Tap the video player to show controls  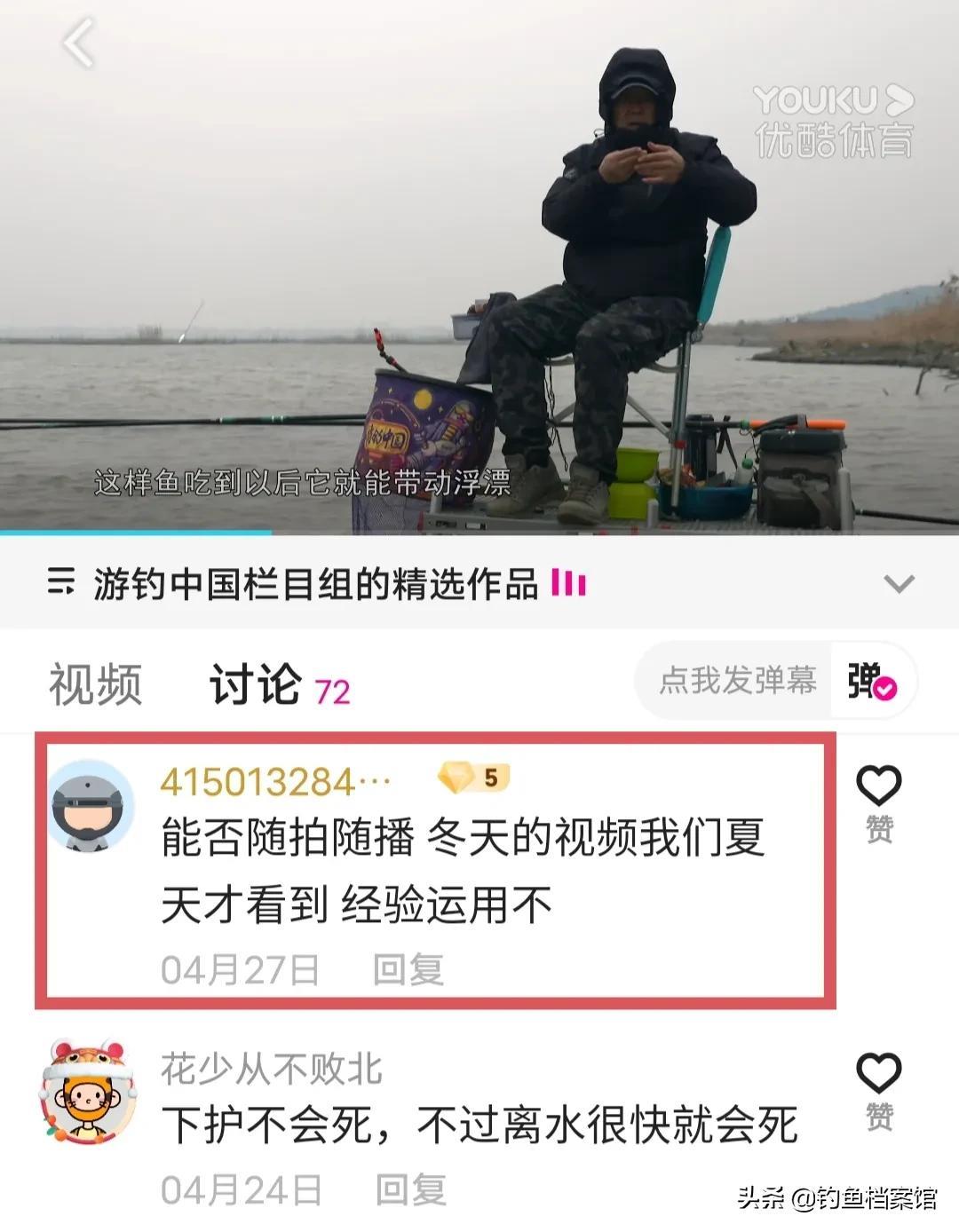click(479, 266)
